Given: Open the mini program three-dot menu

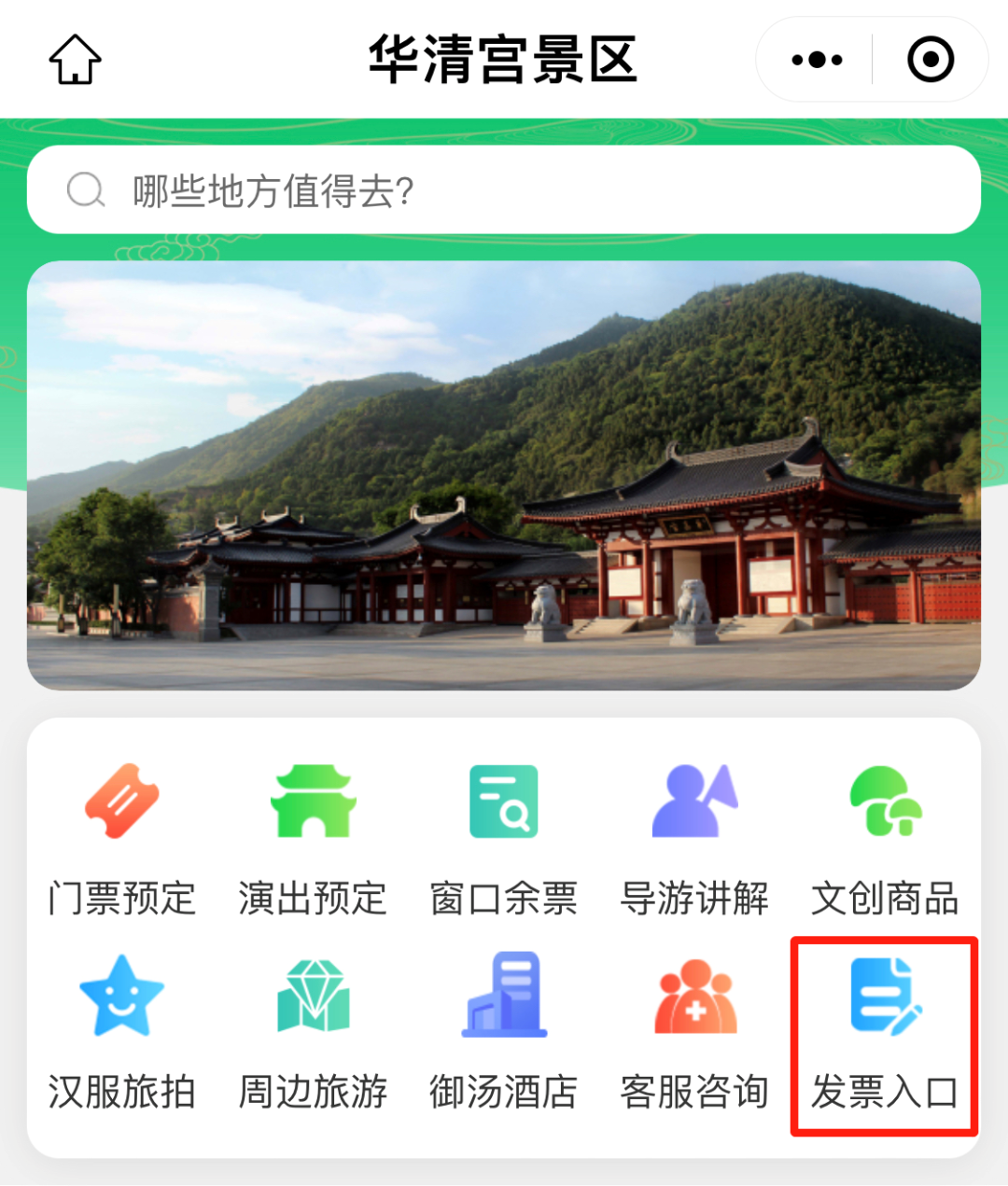Looking at the screenshot, I should [x=817, y=60].
